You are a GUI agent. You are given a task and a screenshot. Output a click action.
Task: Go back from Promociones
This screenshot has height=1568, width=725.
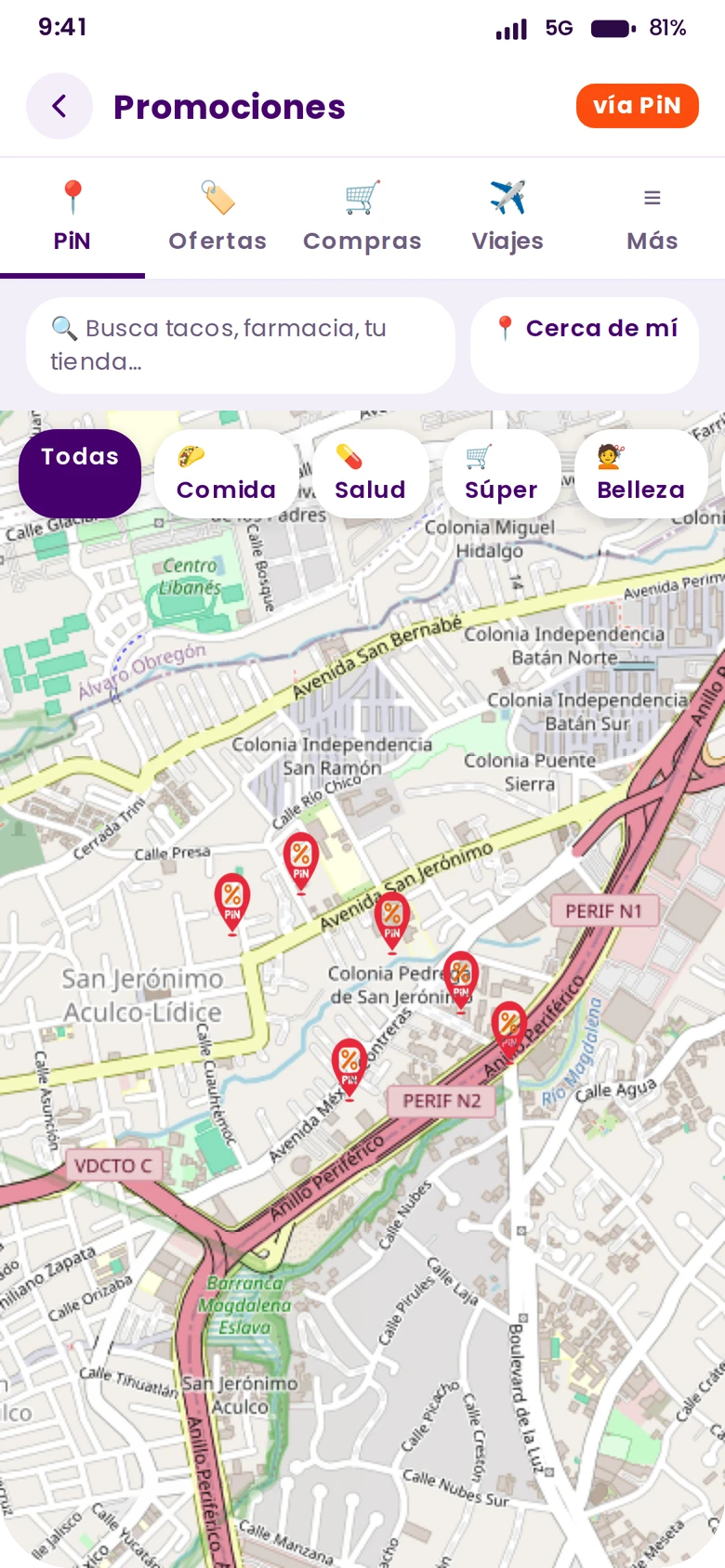coord(59,106)
